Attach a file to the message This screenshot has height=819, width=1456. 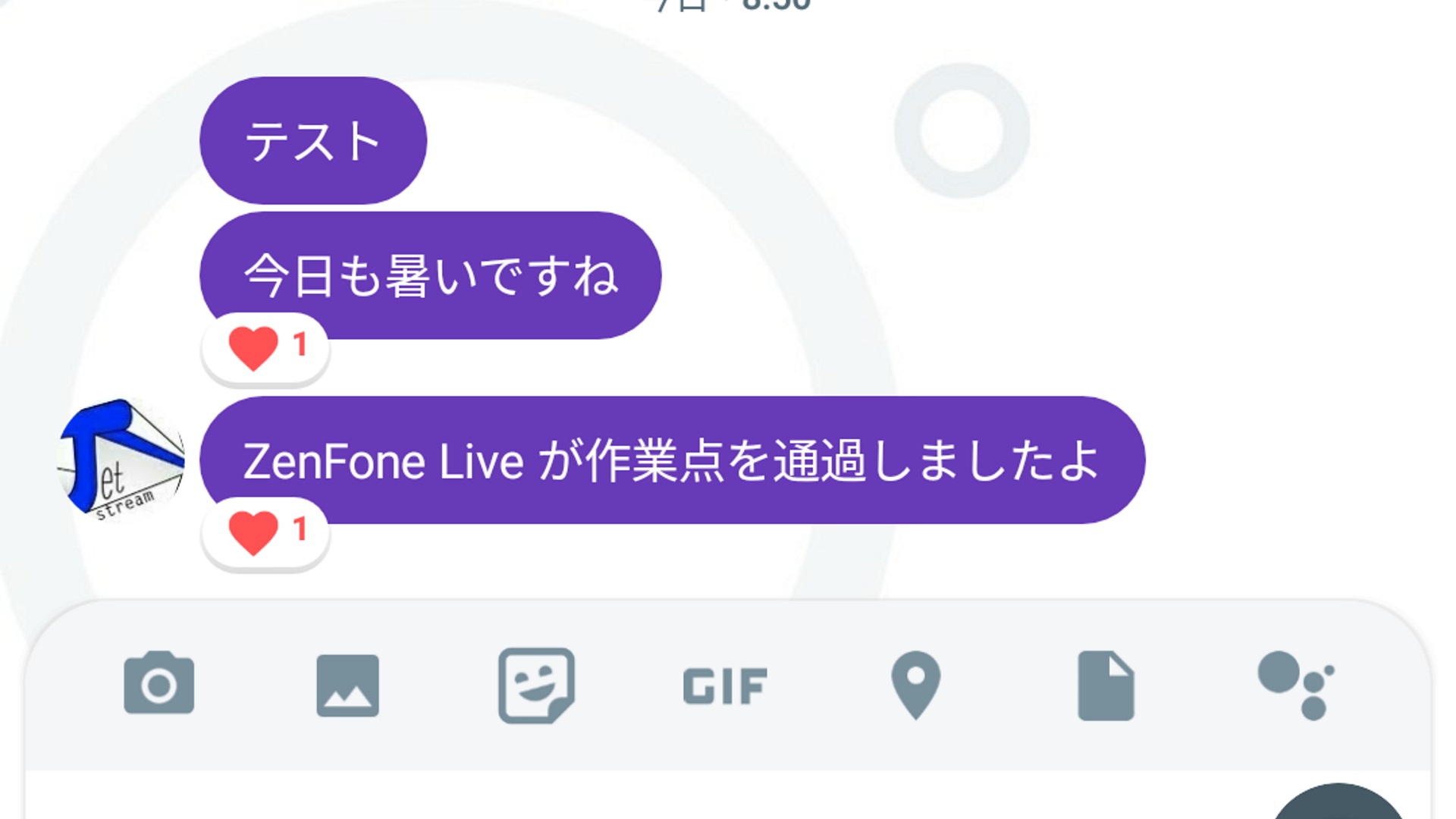pos(1106,685)
